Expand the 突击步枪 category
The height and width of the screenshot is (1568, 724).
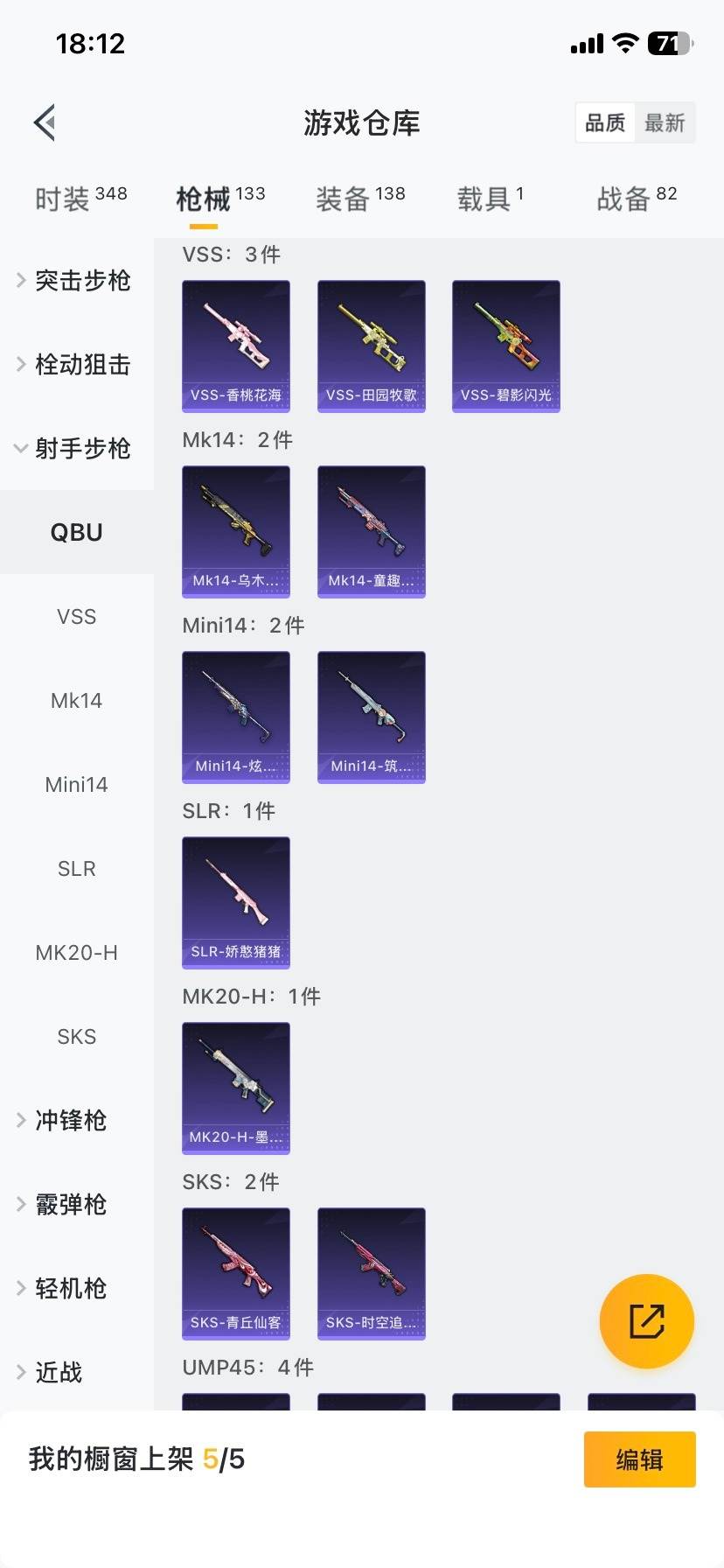[x=74, y=281]
